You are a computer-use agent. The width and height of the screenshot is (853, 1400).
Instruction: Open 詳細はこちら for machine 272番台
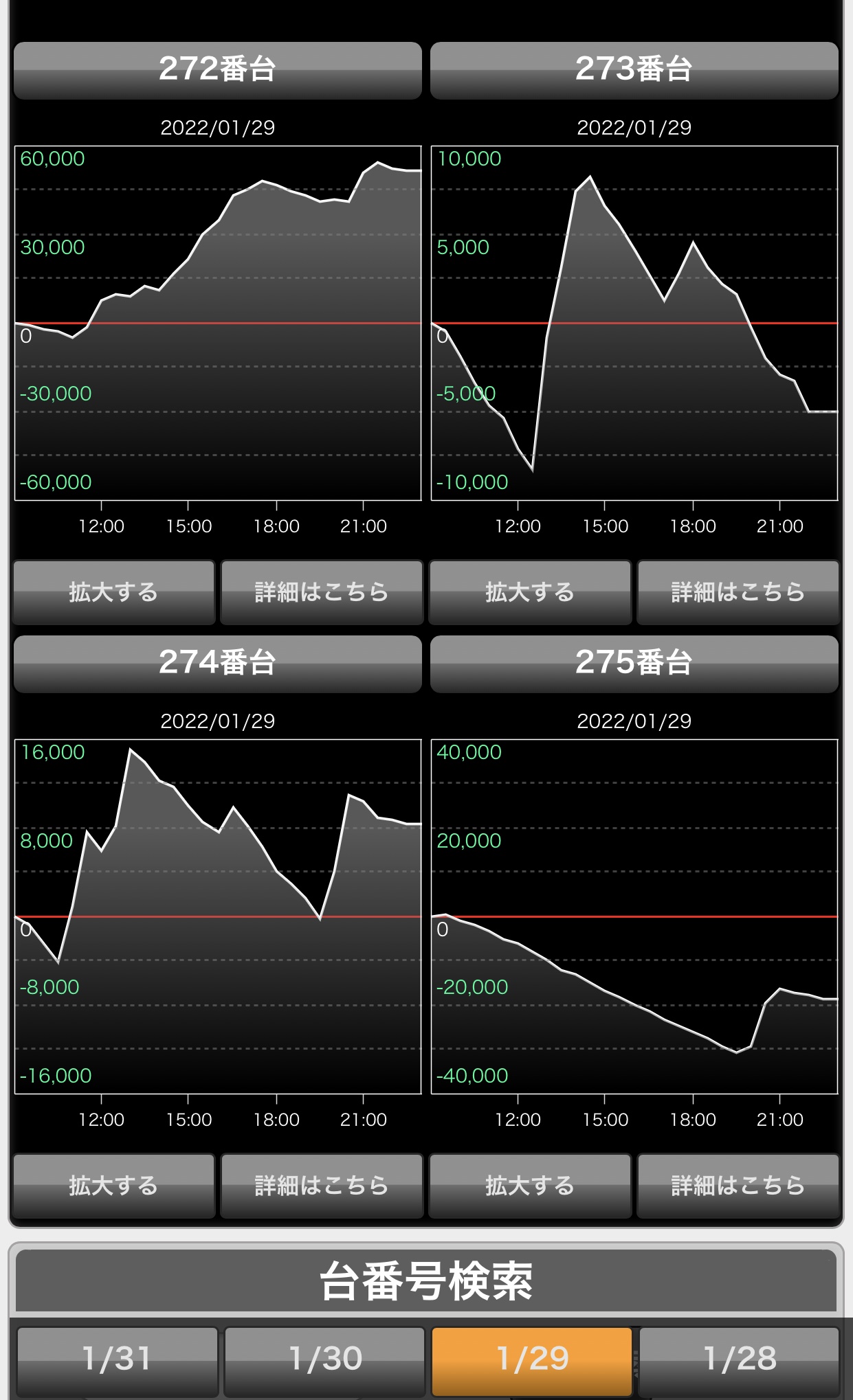(x=322, y=592)
